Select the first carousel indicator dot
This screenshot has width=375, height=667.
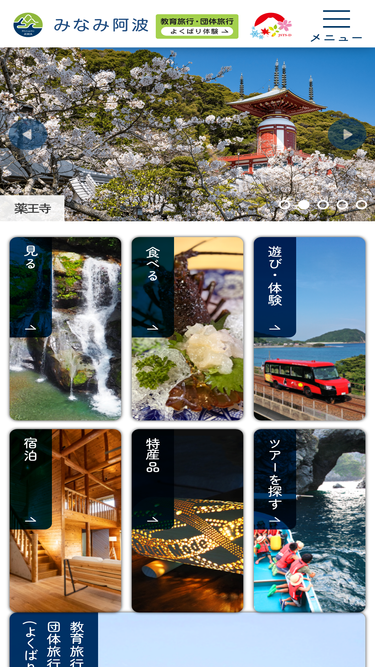pos(284,205)
